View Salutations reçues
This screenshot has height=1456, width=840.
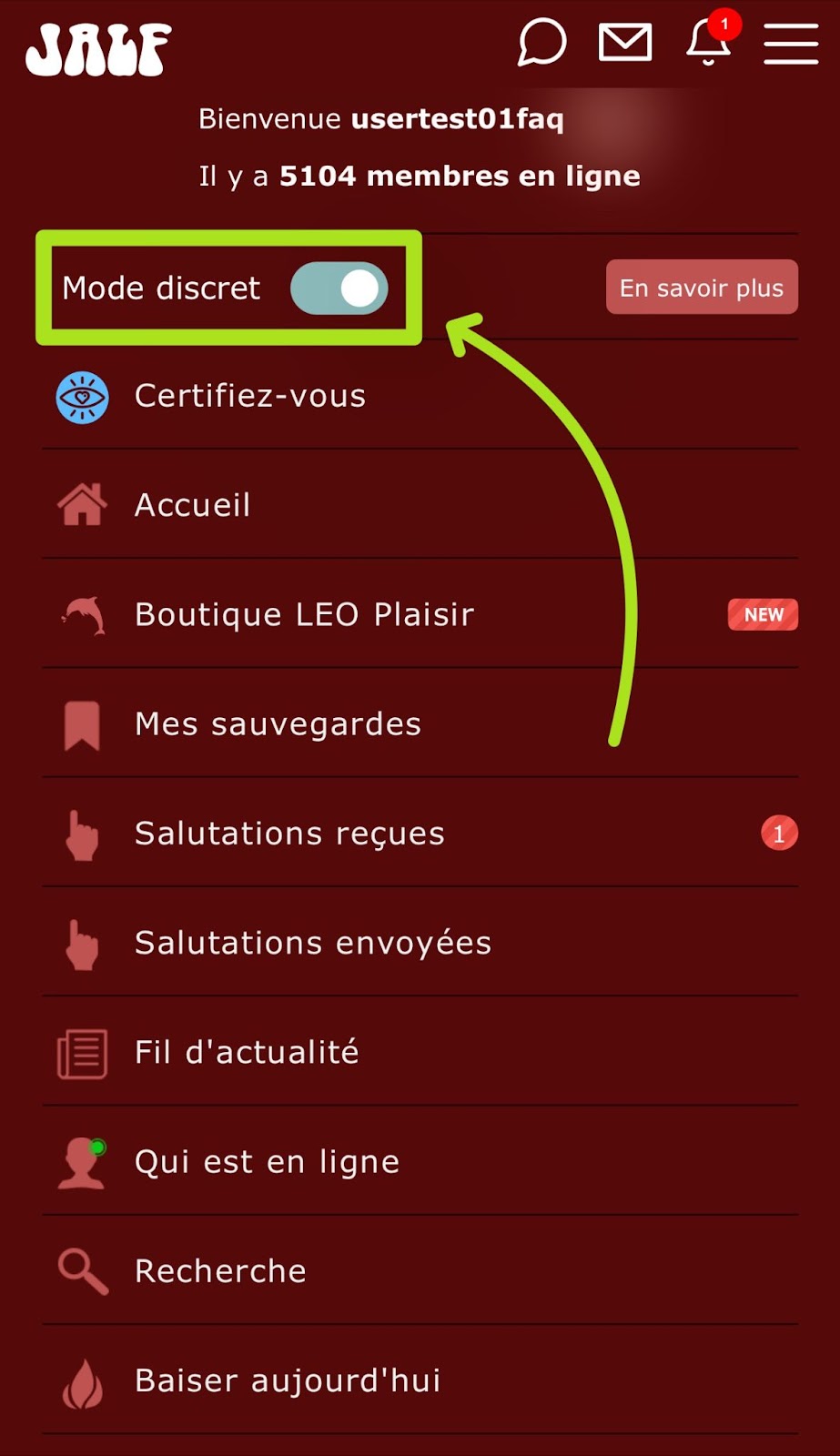420,833
